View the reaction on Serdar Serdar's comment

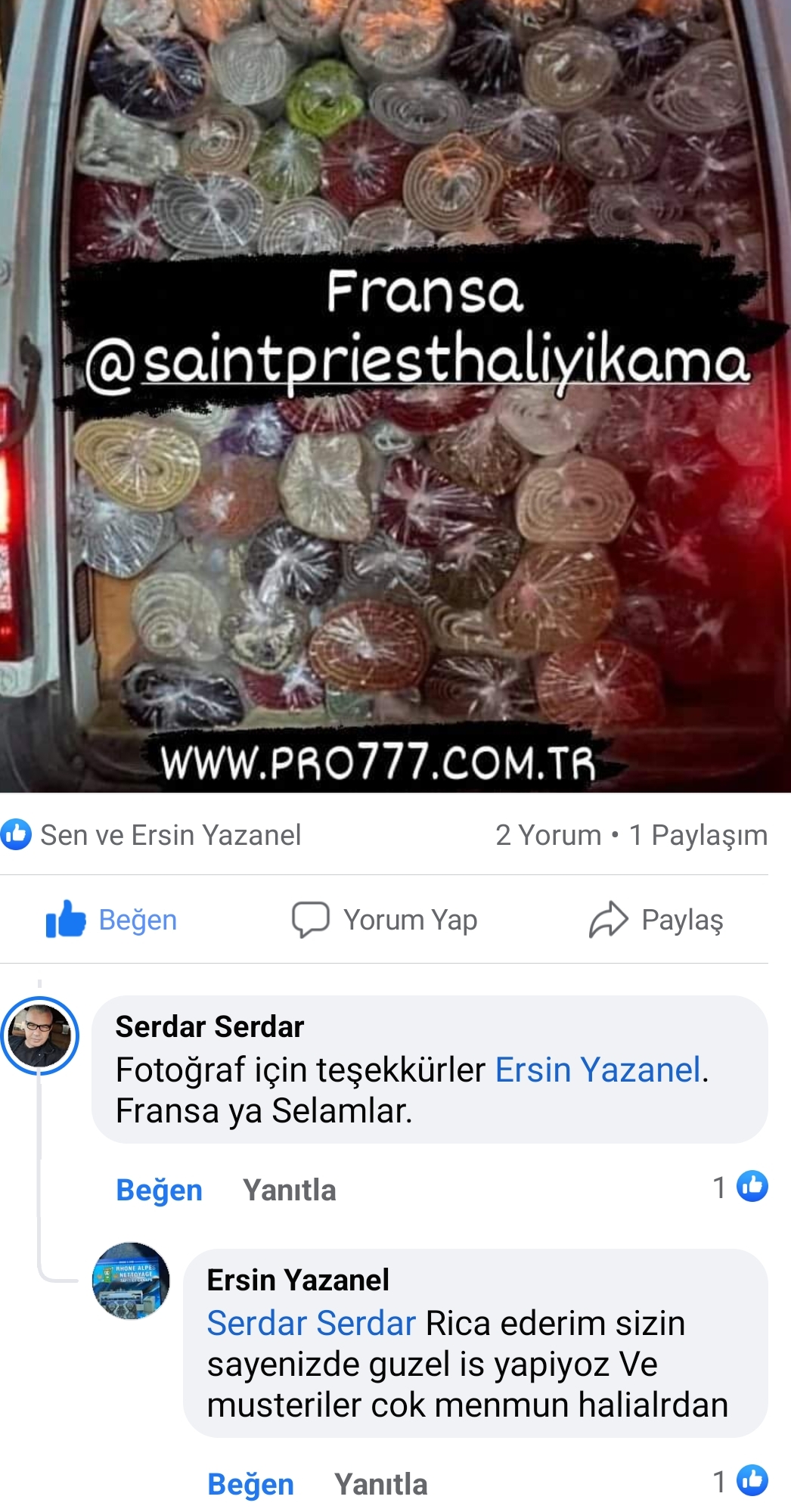point(740,1187)
